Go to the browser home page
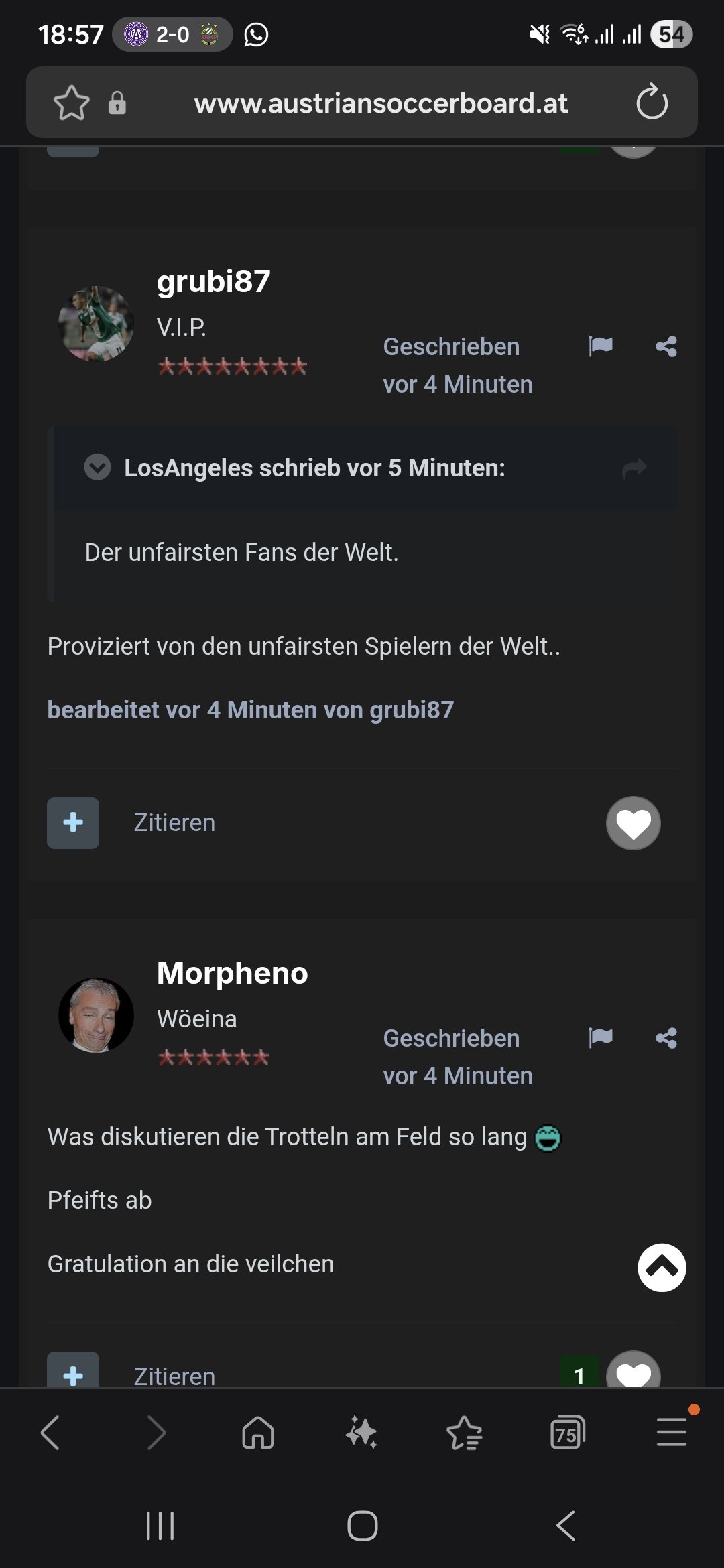Image resolution: width=724 pixels, height=1568 pixels. (x=258, y=1433)
